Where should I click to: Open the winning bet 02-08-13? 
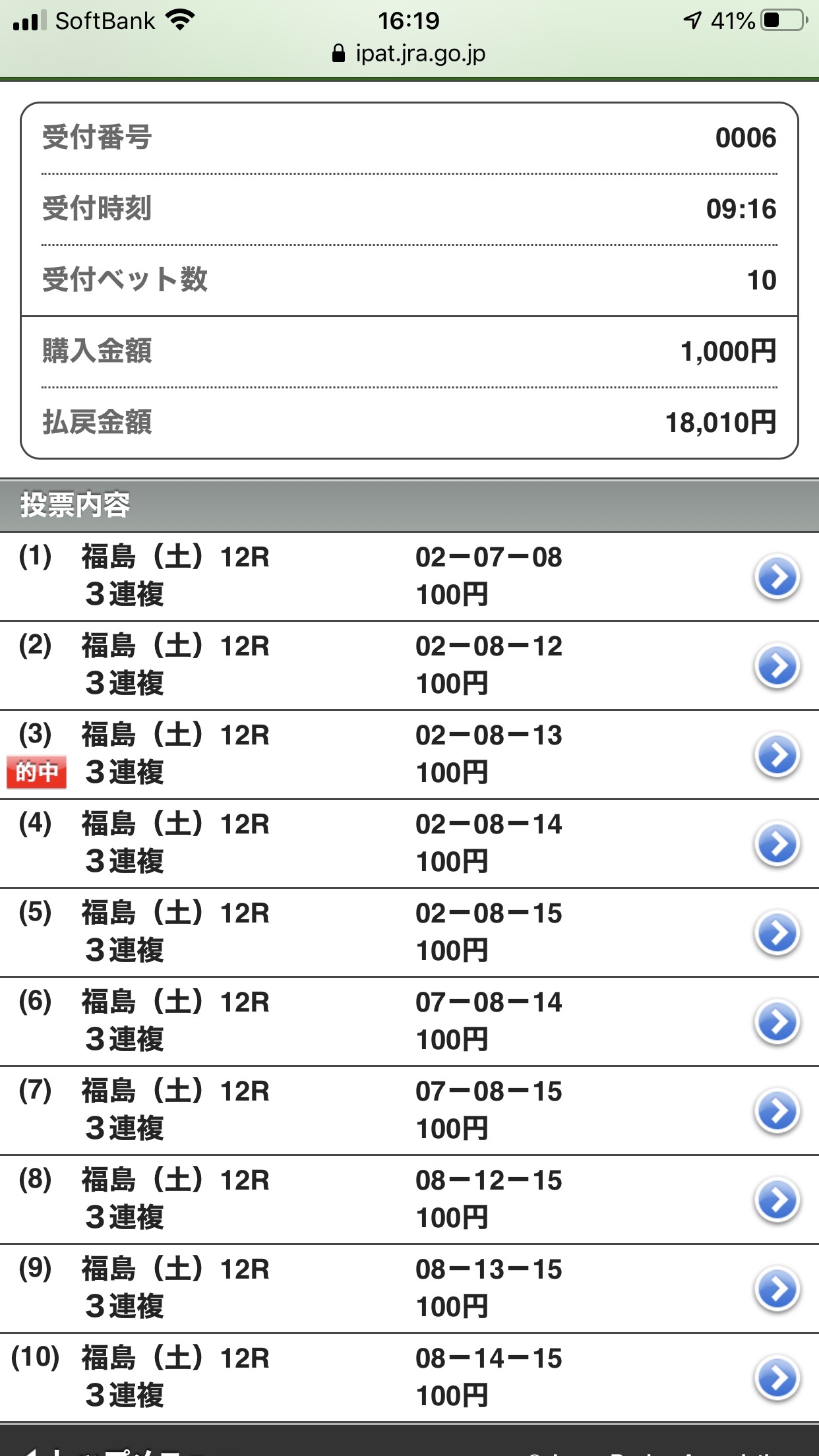(777, 755)
